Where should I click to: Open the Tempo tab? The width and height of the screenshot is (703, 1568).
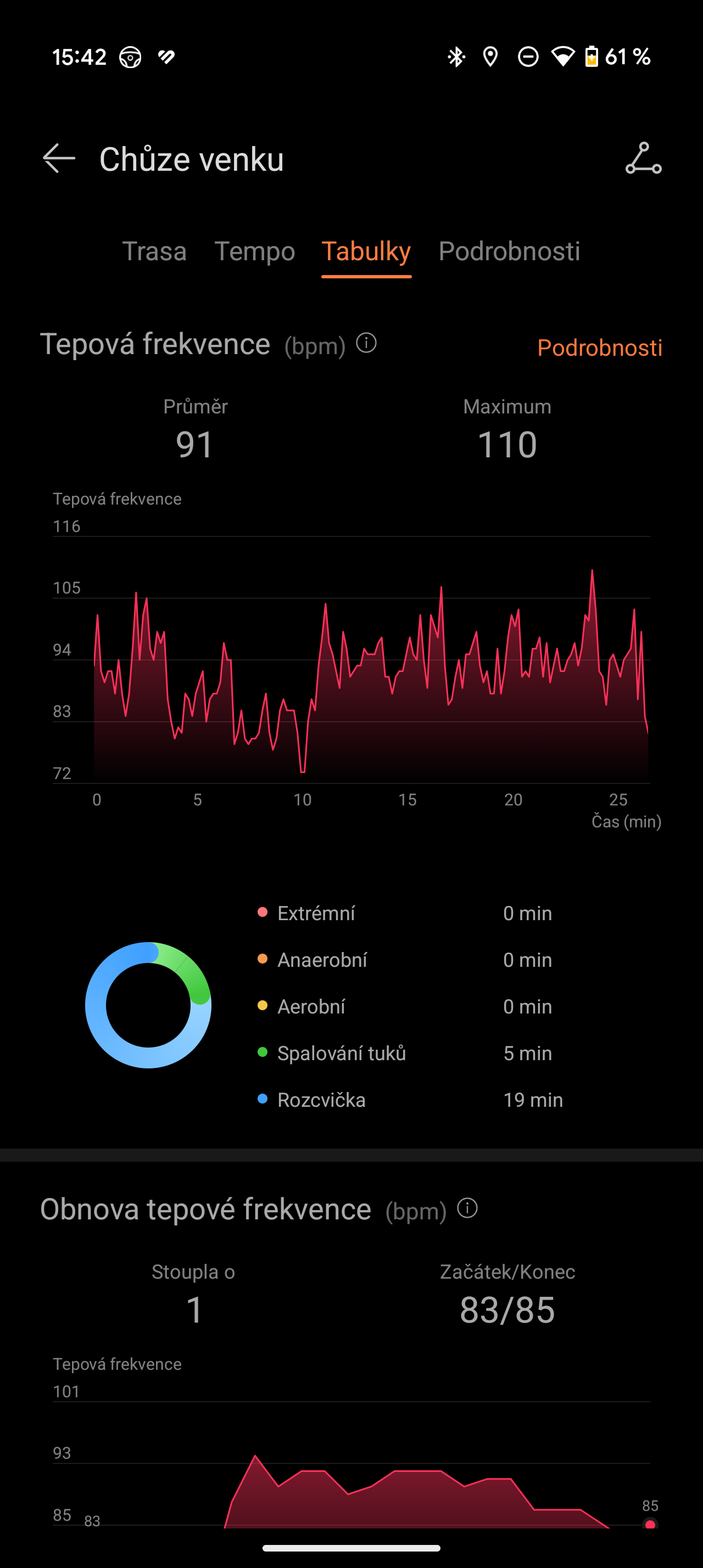(x=255, y=251)
